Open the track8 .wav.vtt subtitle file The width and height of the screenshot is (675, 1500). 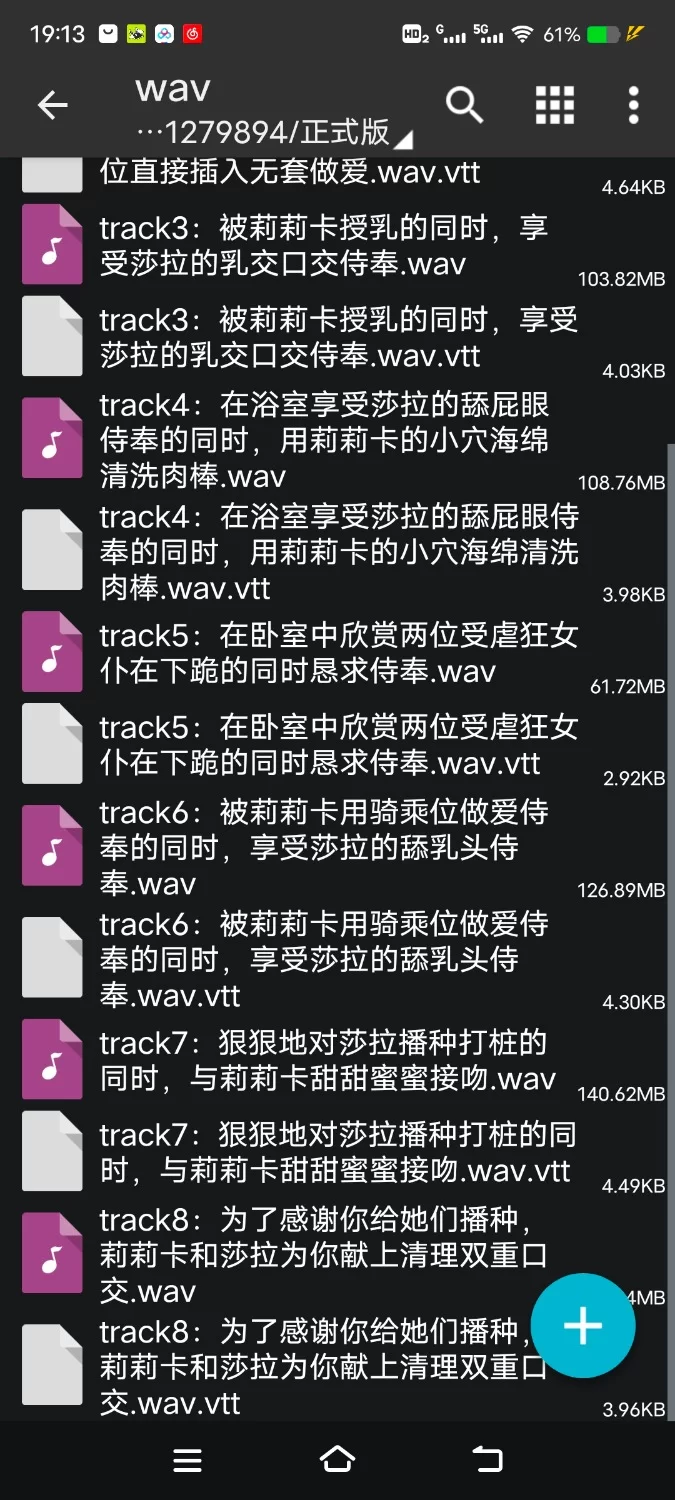pos(300,1367)
